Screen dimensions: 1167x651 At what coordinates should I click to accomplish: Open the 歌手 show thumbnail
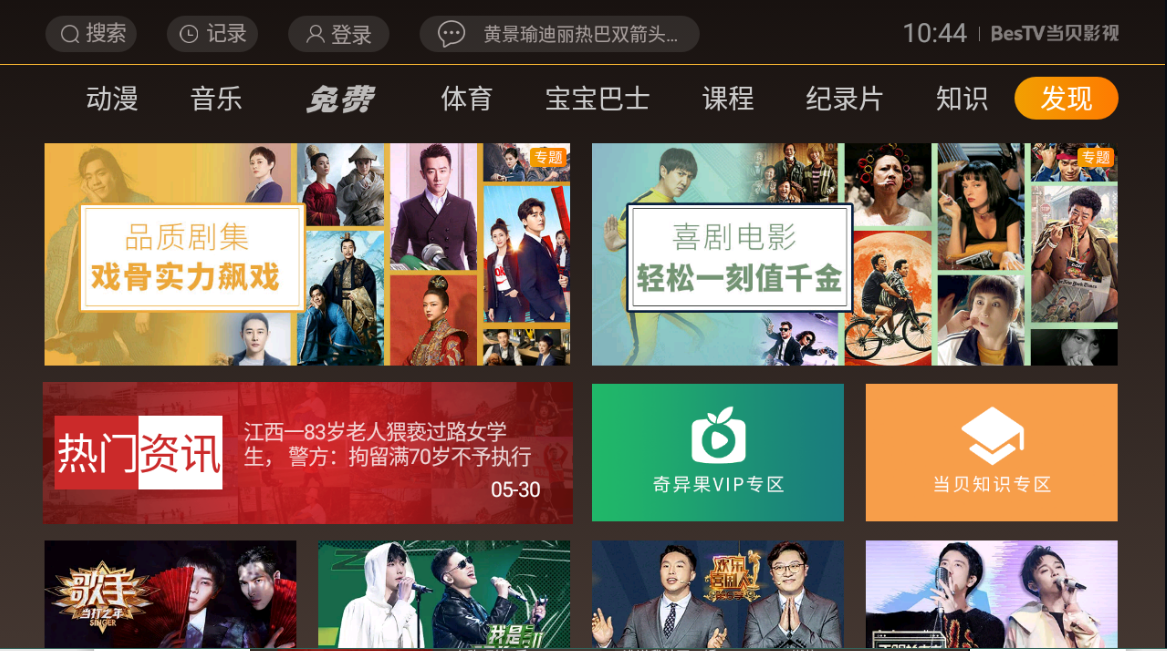(170, 594)
